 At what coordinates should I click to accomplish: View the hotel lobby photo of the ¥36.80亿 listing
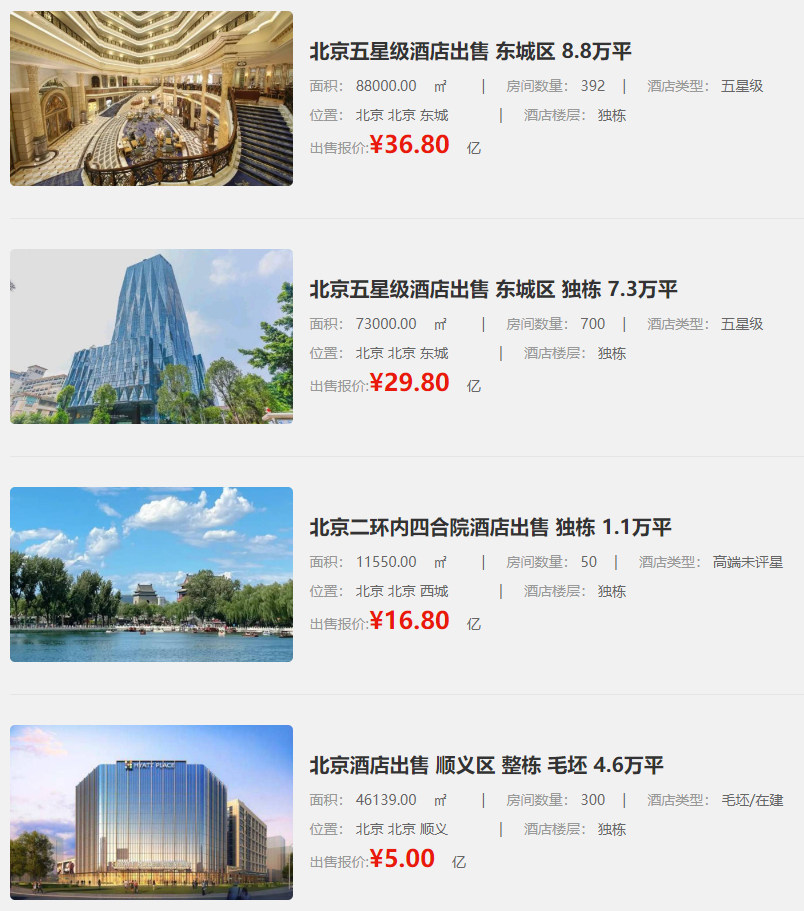click(151, 98)
